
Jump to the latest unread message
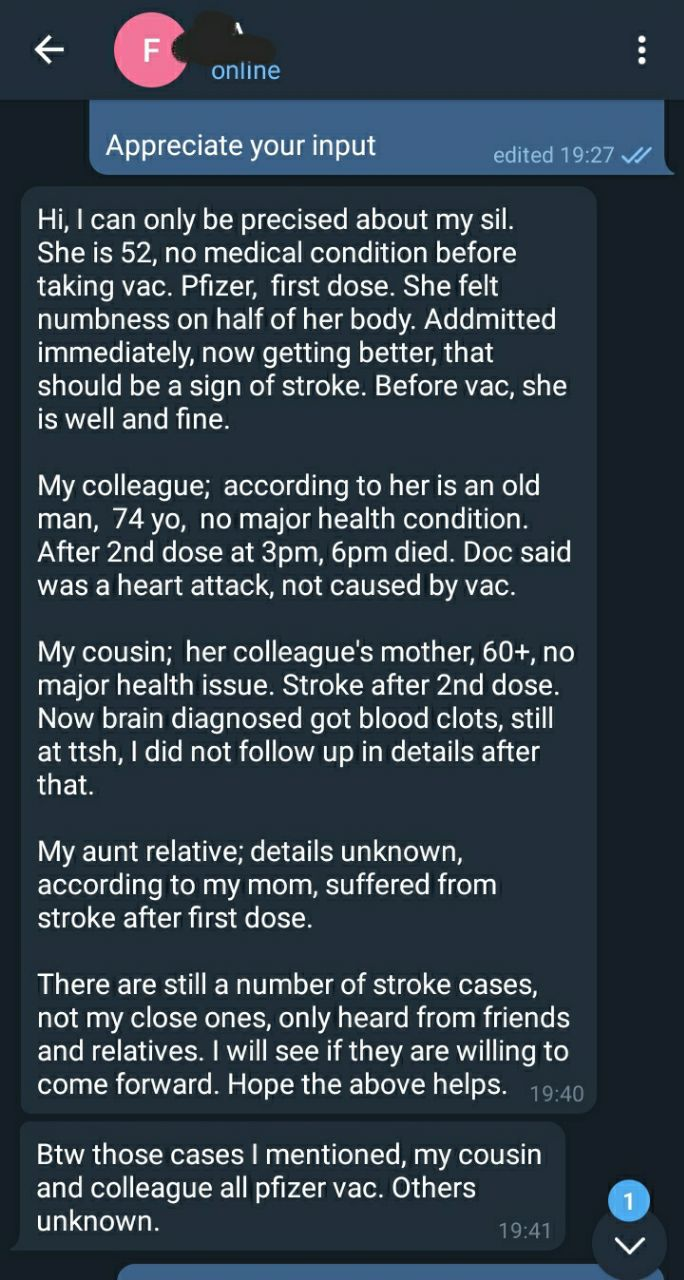tap(629, 1244)
